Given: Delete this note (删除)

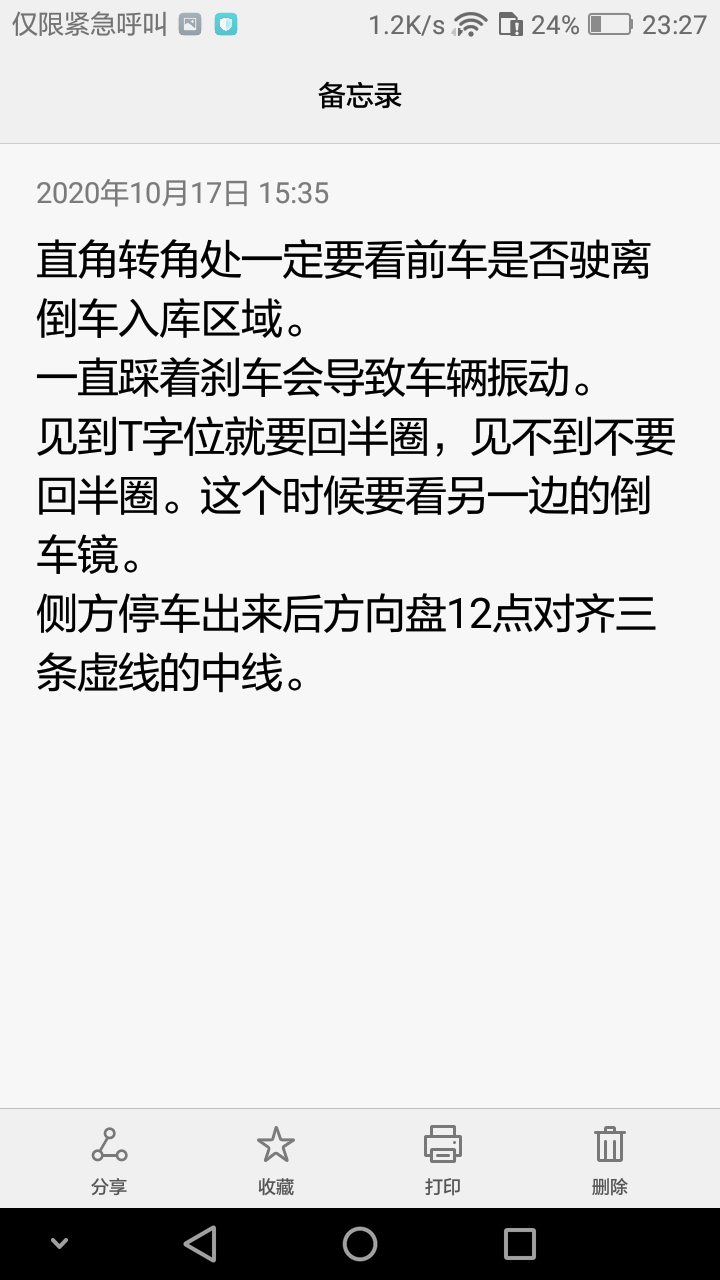Looking at the screenshot, I should (609, 1158).
